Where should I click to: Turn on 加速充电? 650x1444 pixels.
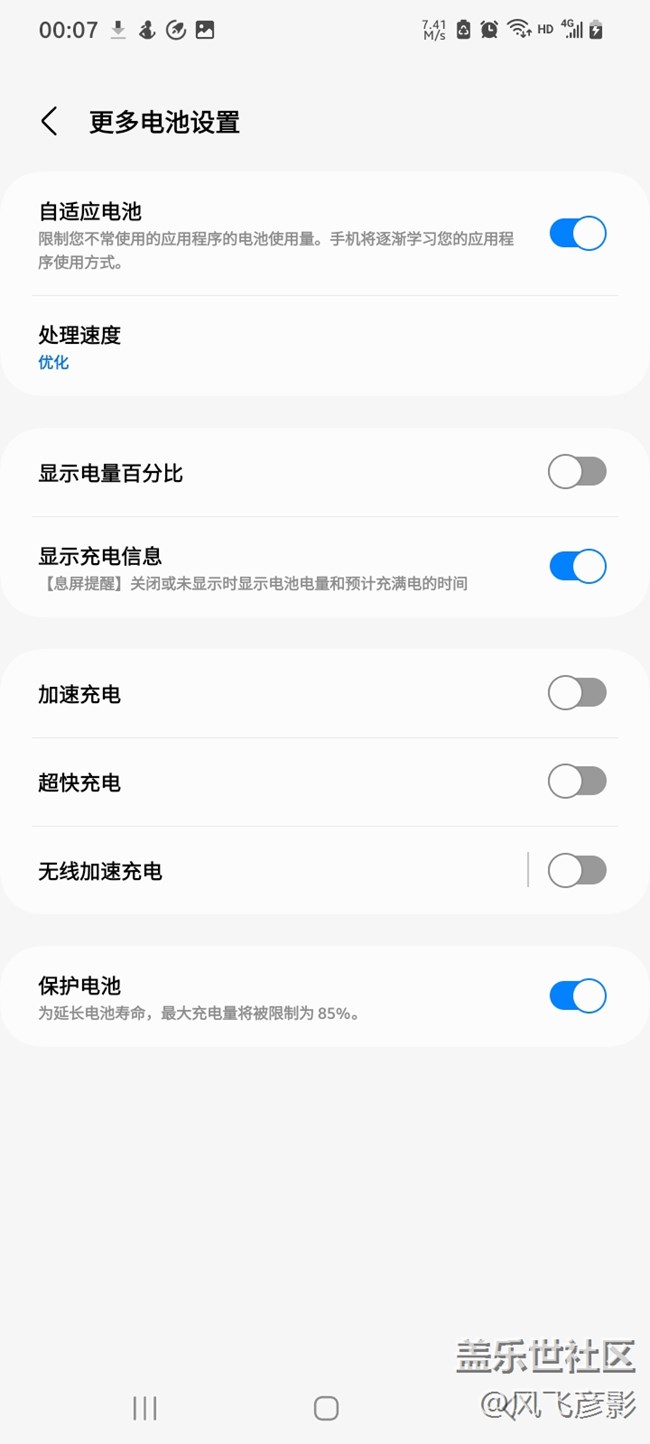(577, 693)
